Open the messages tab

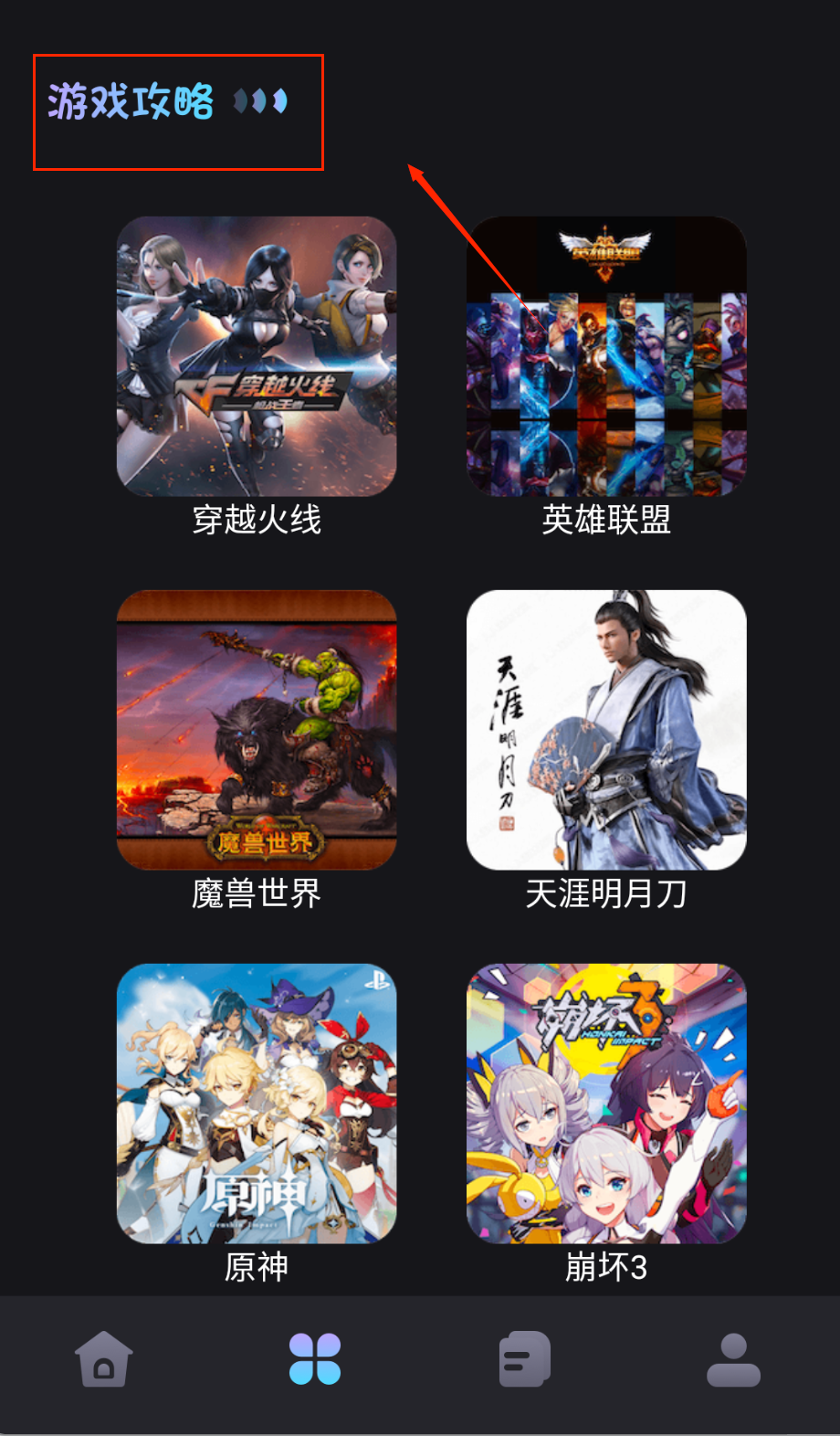coord(525,1359)
